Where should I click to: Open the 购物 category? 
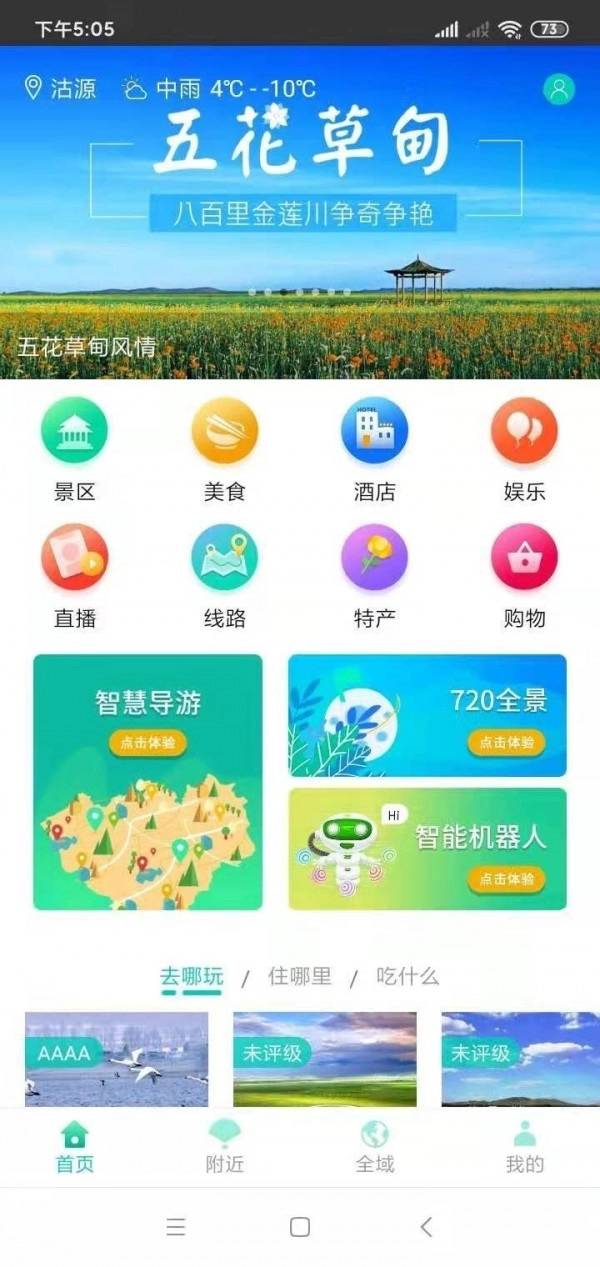524,574
